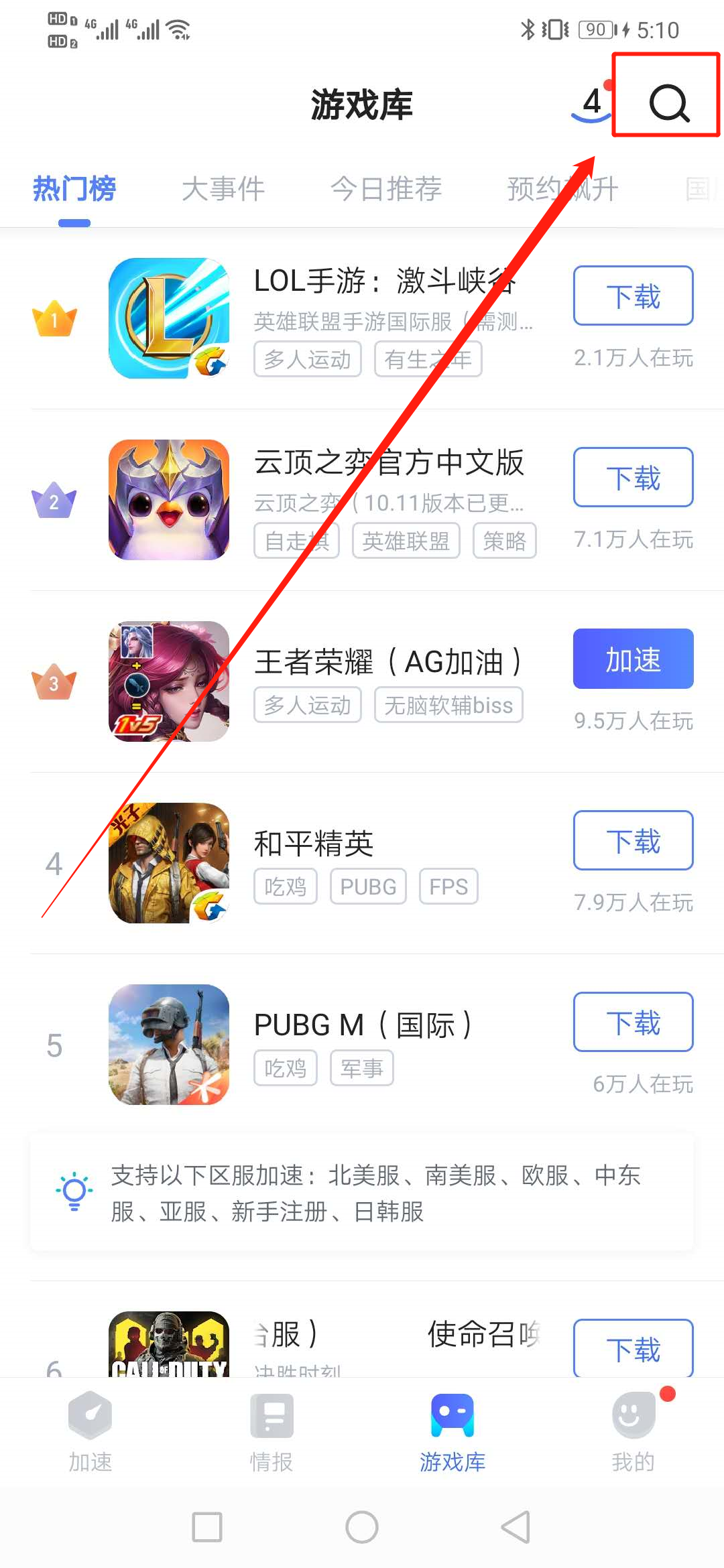Download PUBG M（国际）

633,1022
